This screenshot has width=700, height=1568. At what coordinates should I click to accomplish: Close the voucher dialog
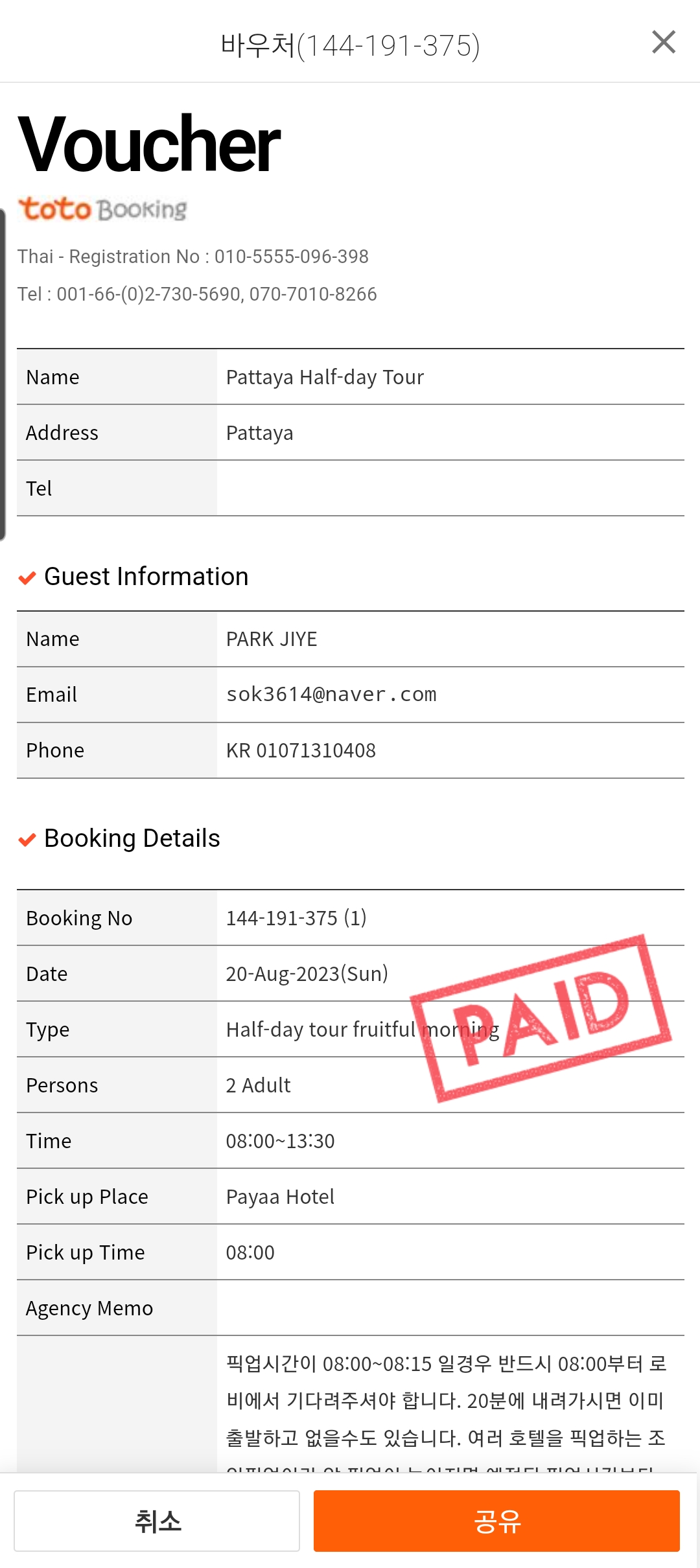click(664, 42)
